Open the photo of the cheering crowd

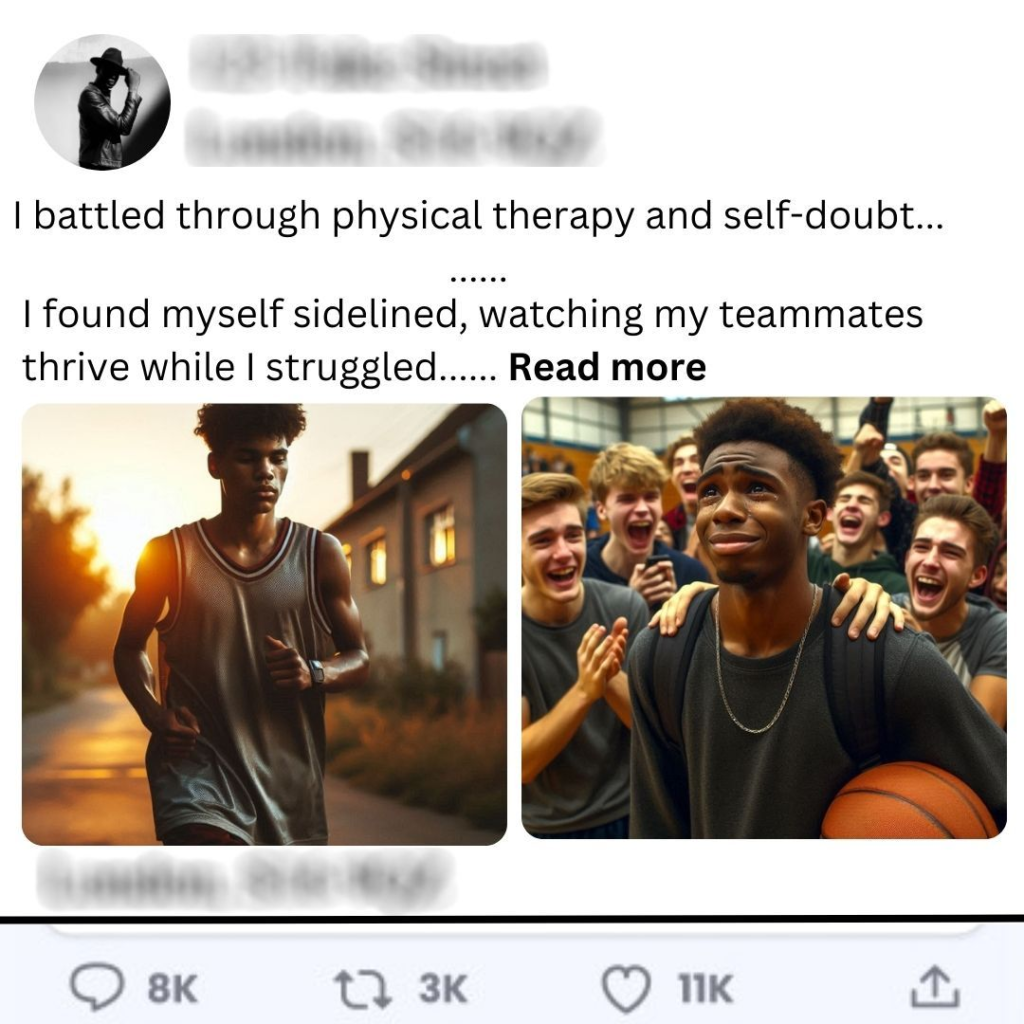(x=764, y=618)
